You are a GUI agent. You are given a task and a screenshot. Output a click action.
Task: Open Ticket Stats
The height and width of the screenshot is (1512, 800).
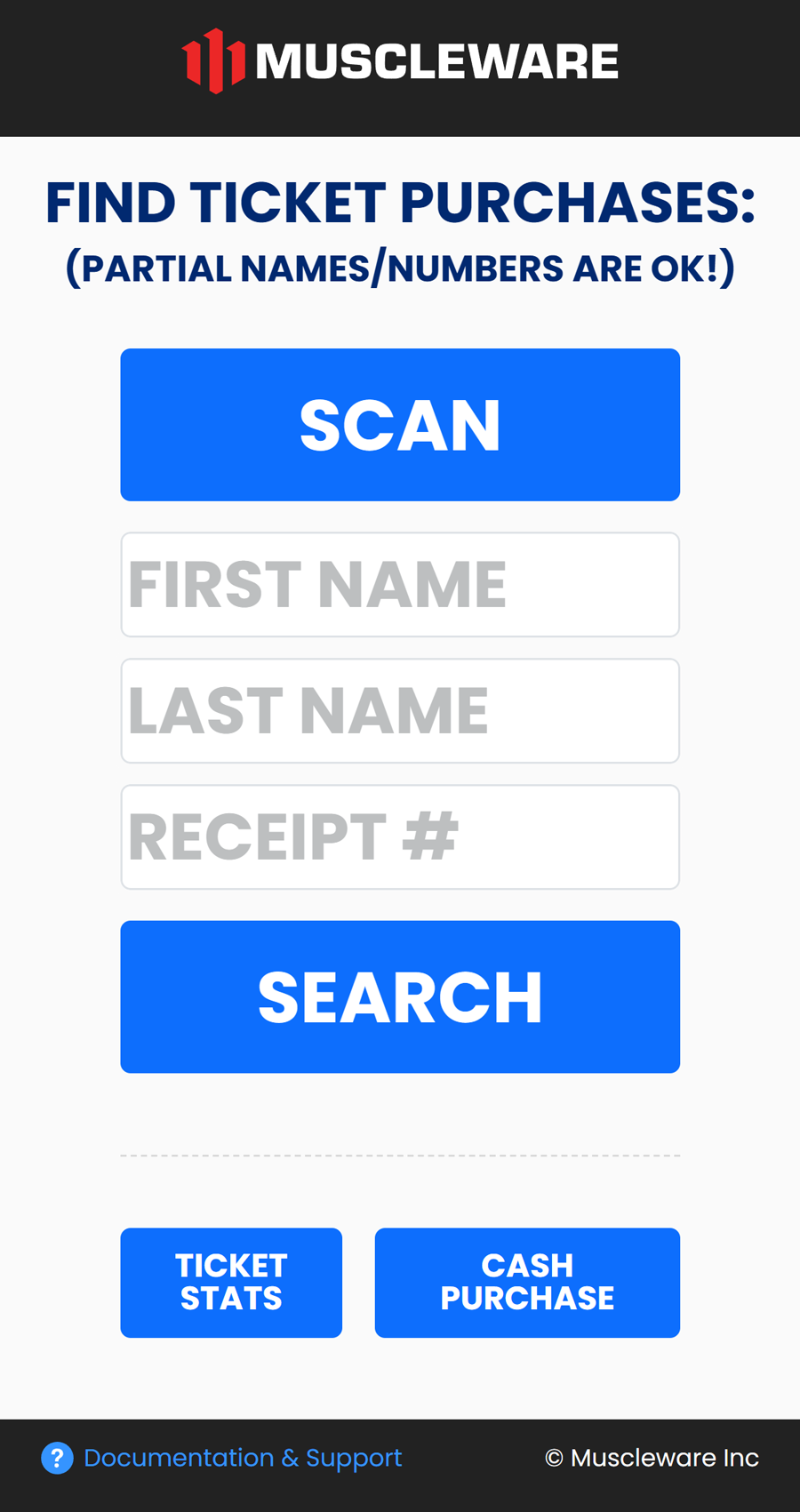coord(231,1283)
